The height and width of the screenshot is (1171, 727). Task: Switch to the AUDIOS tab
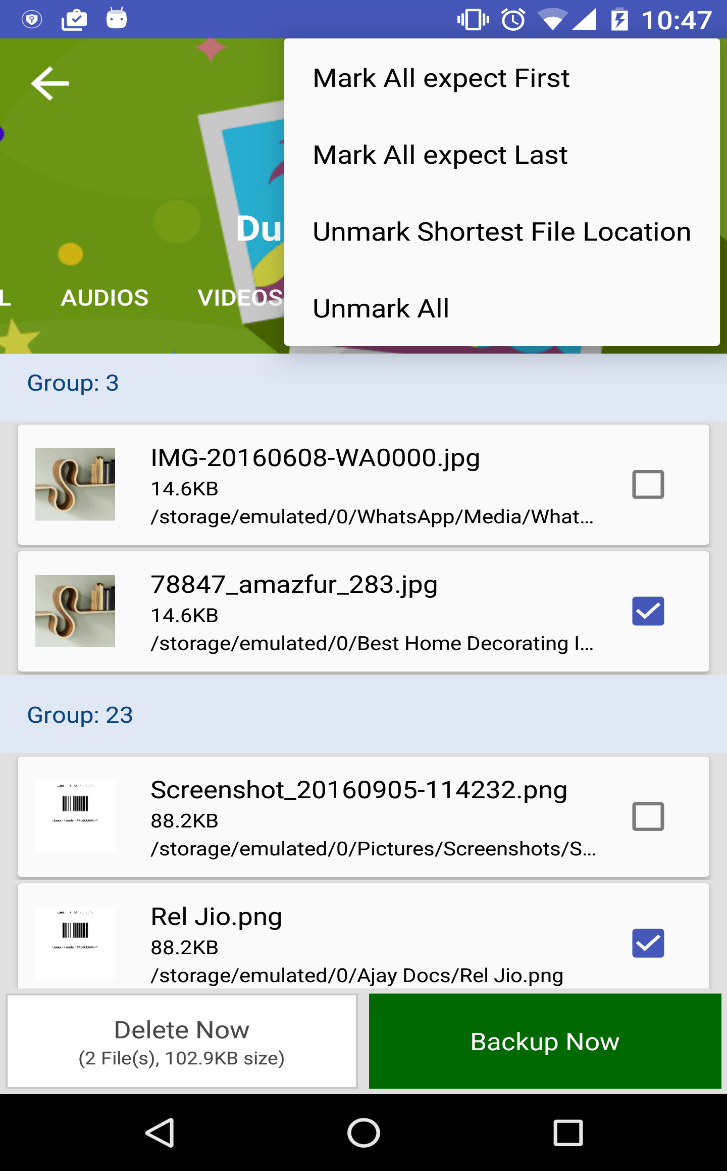coord(104,297)
